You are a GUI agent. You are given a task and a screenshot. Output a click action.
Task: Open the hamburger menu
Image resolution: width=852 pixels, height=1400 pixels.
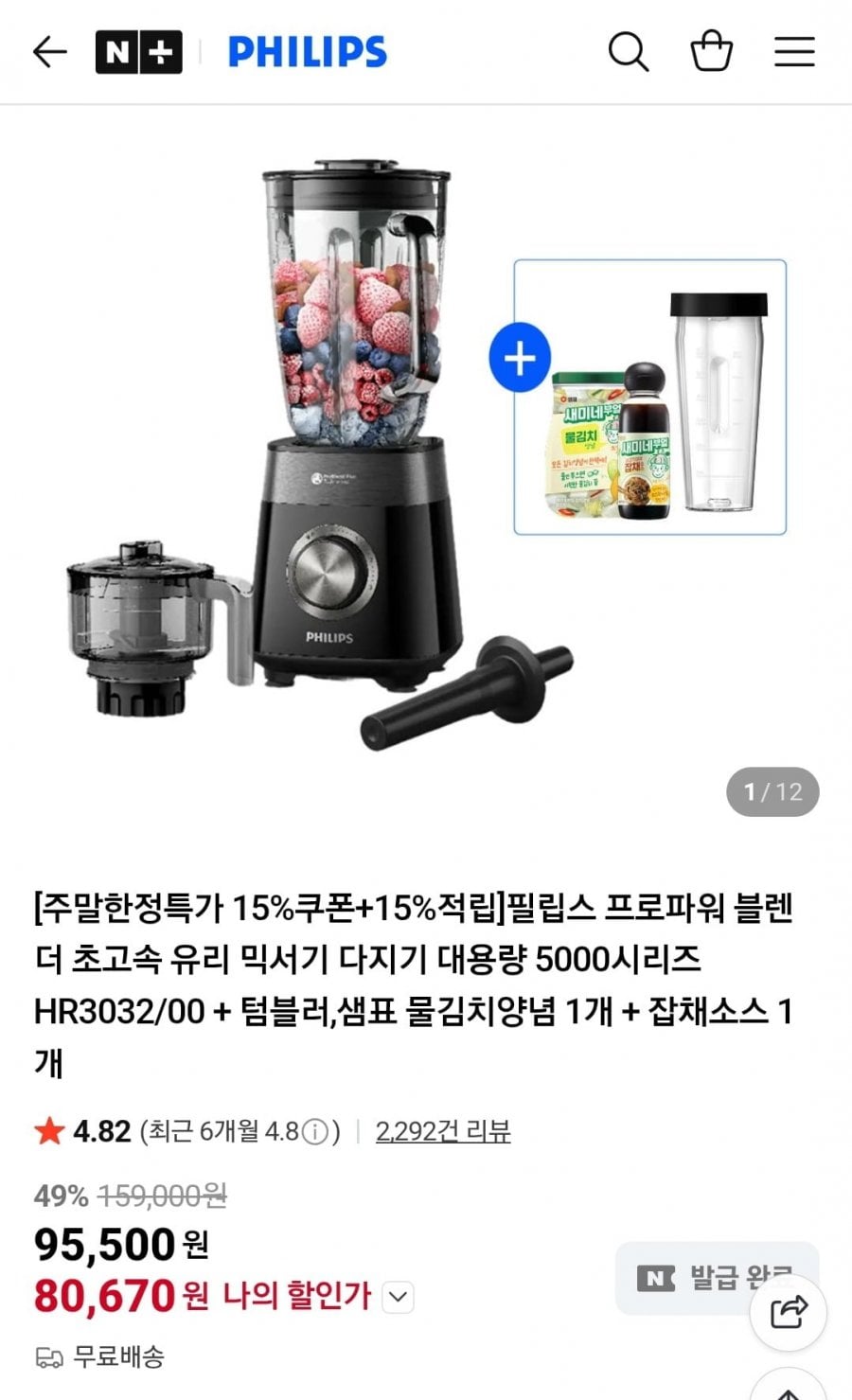pyautogui.click(x=794, y=52)
